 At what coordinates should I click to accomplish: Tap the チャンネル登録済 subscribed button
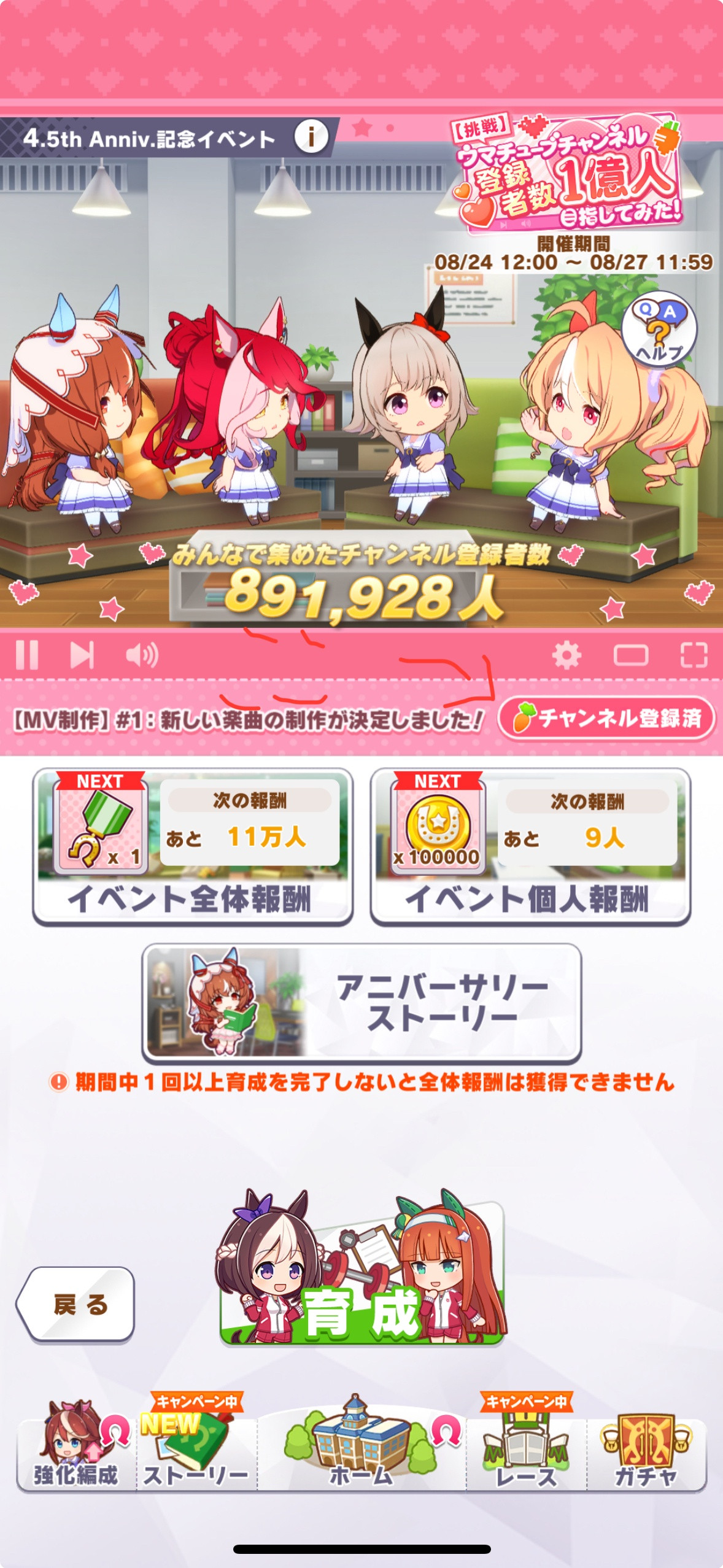pos(606,718)
